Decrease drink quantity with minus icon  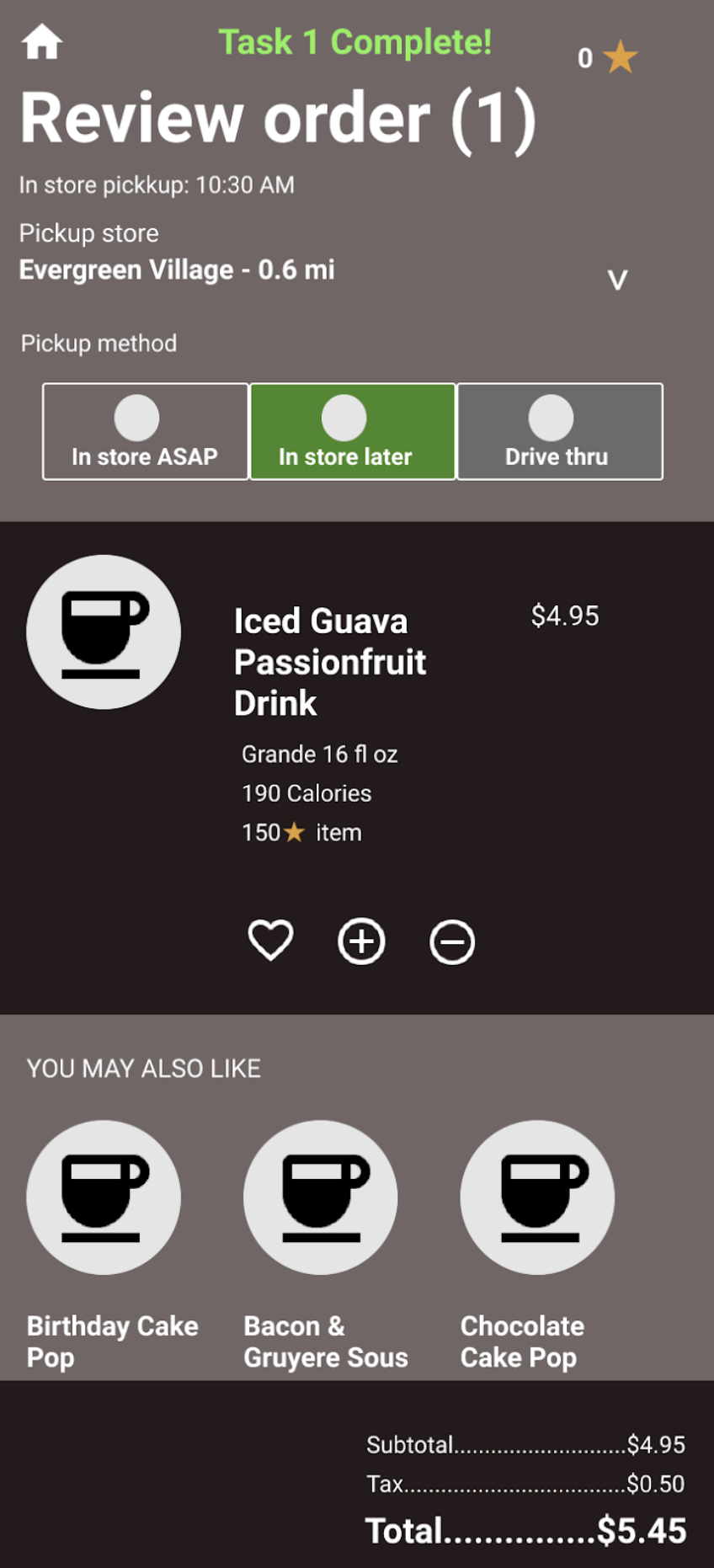[452, 941]
